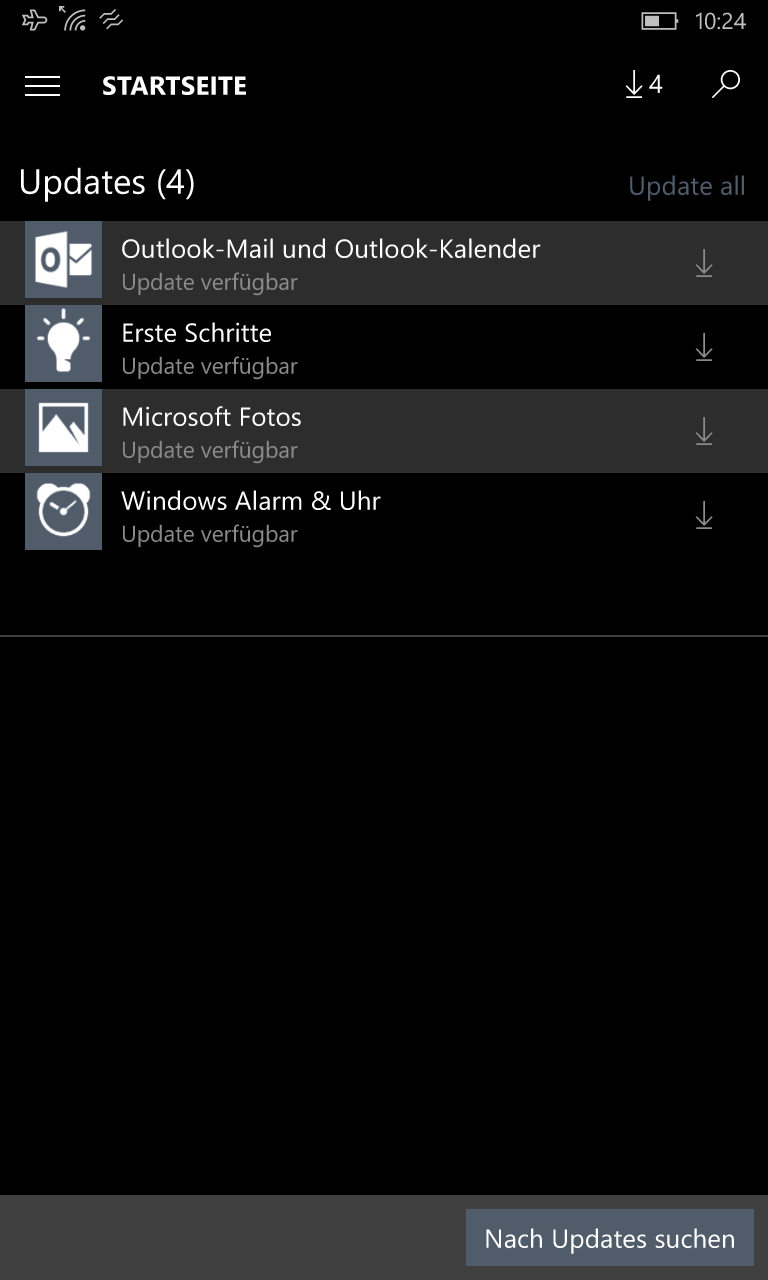Open the search magnifier
Image resolution: width=768 pixels, height=1280 pixels.
[726, 85]
